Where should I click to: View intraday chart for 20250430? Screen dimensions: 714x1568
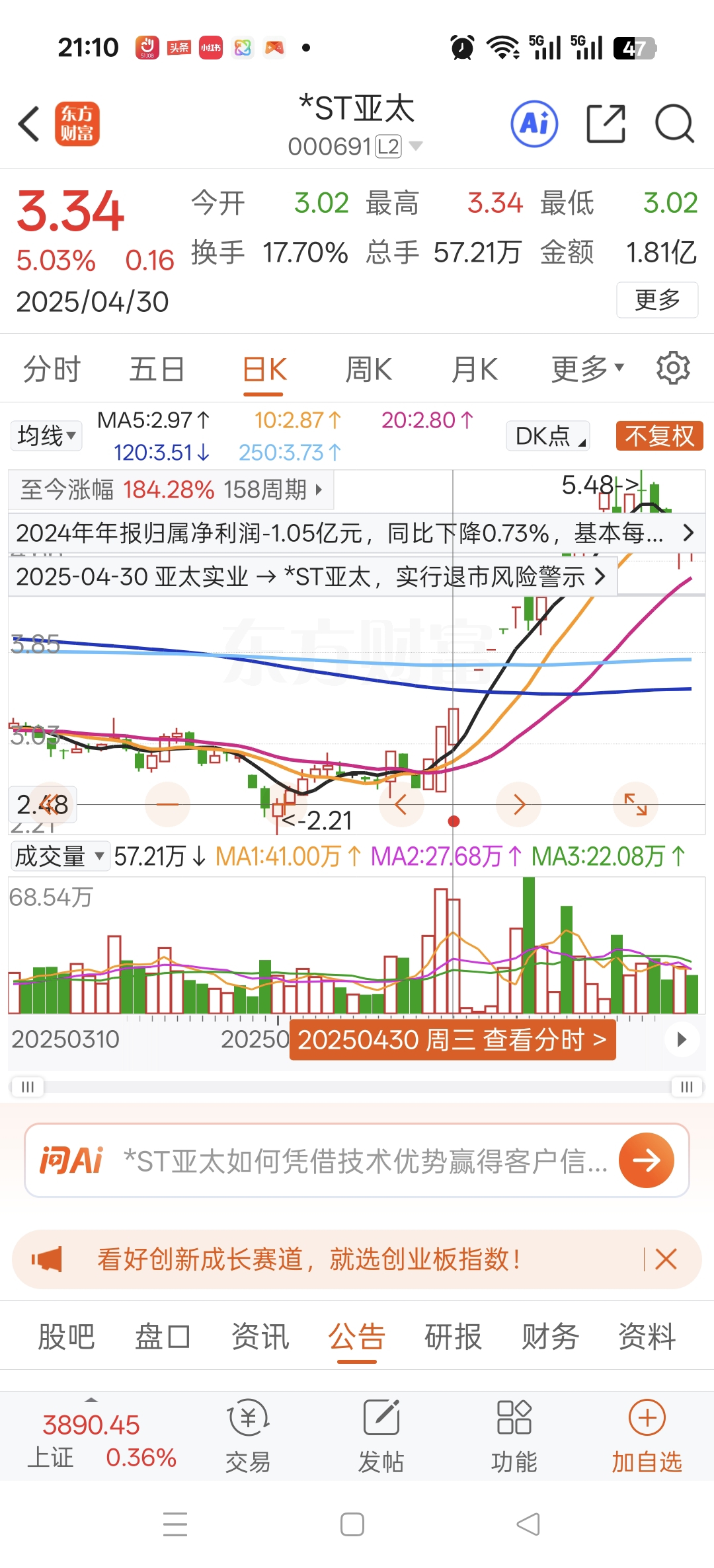click(452, 1040)
